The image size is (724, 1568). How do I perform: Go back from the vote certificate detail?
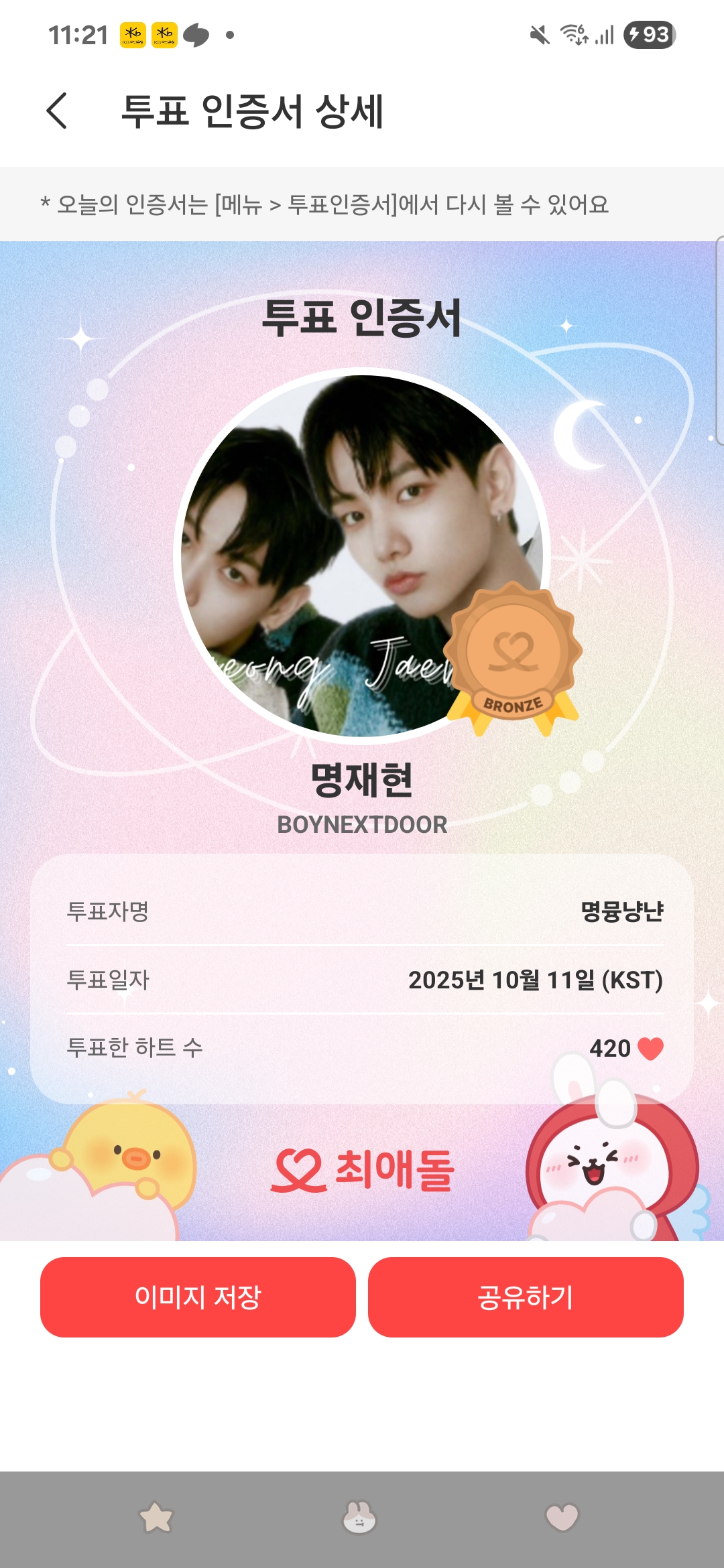click(58, 111)
